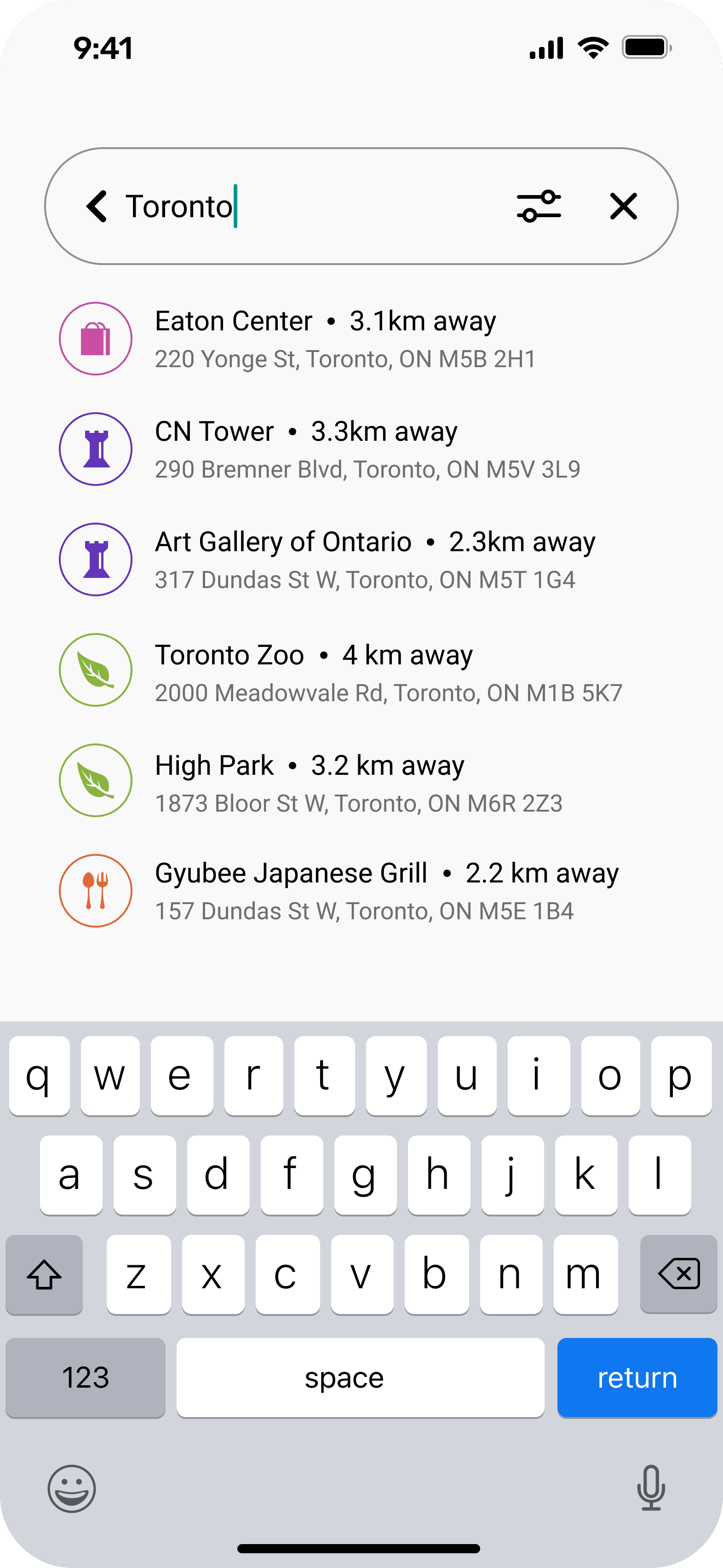This screenshot has width=723, height=1568.
Task: Open the search filter options
Action: [x=539, y=206]
